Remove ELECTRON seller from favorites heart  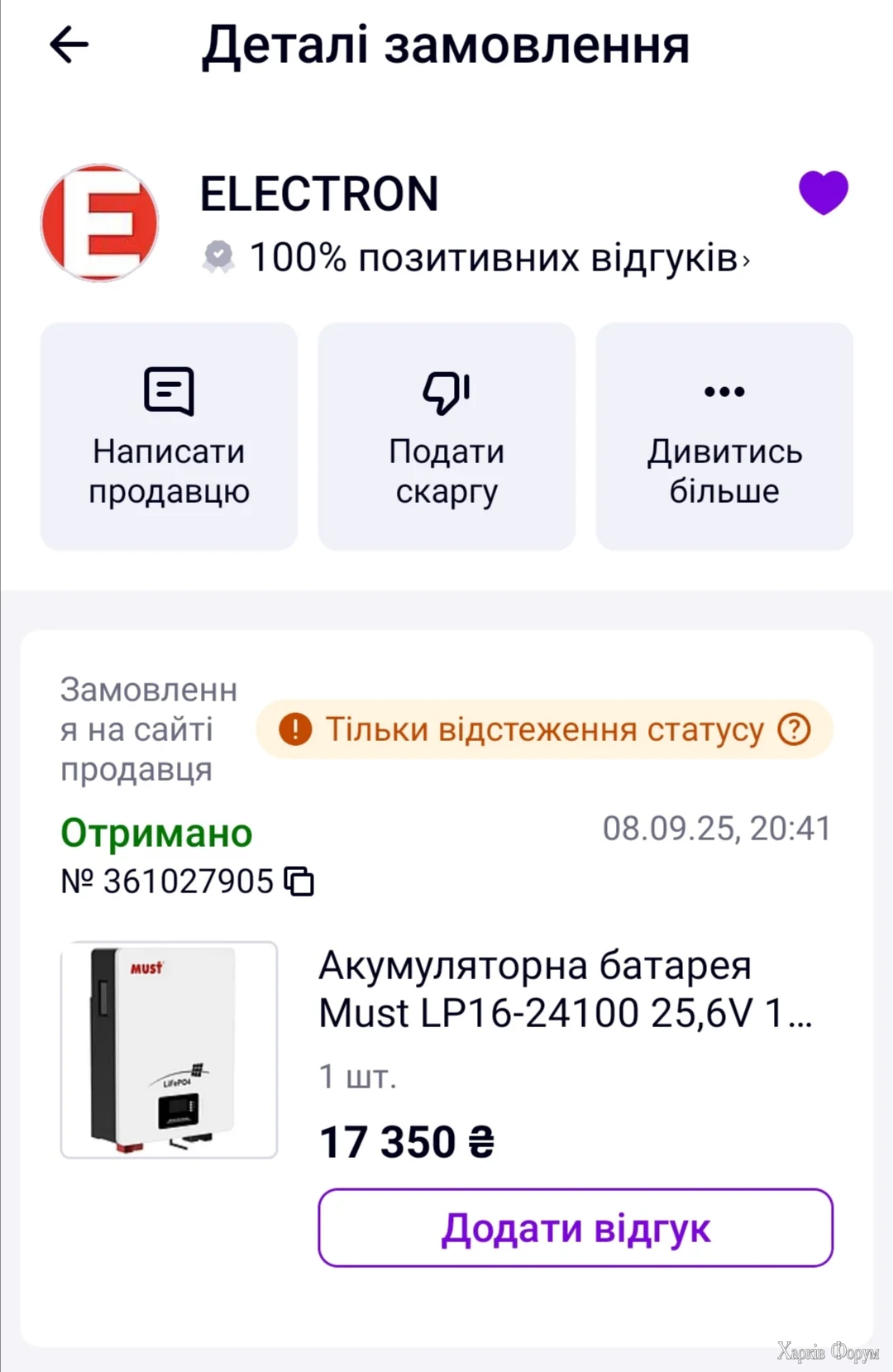tap(823, 193)
